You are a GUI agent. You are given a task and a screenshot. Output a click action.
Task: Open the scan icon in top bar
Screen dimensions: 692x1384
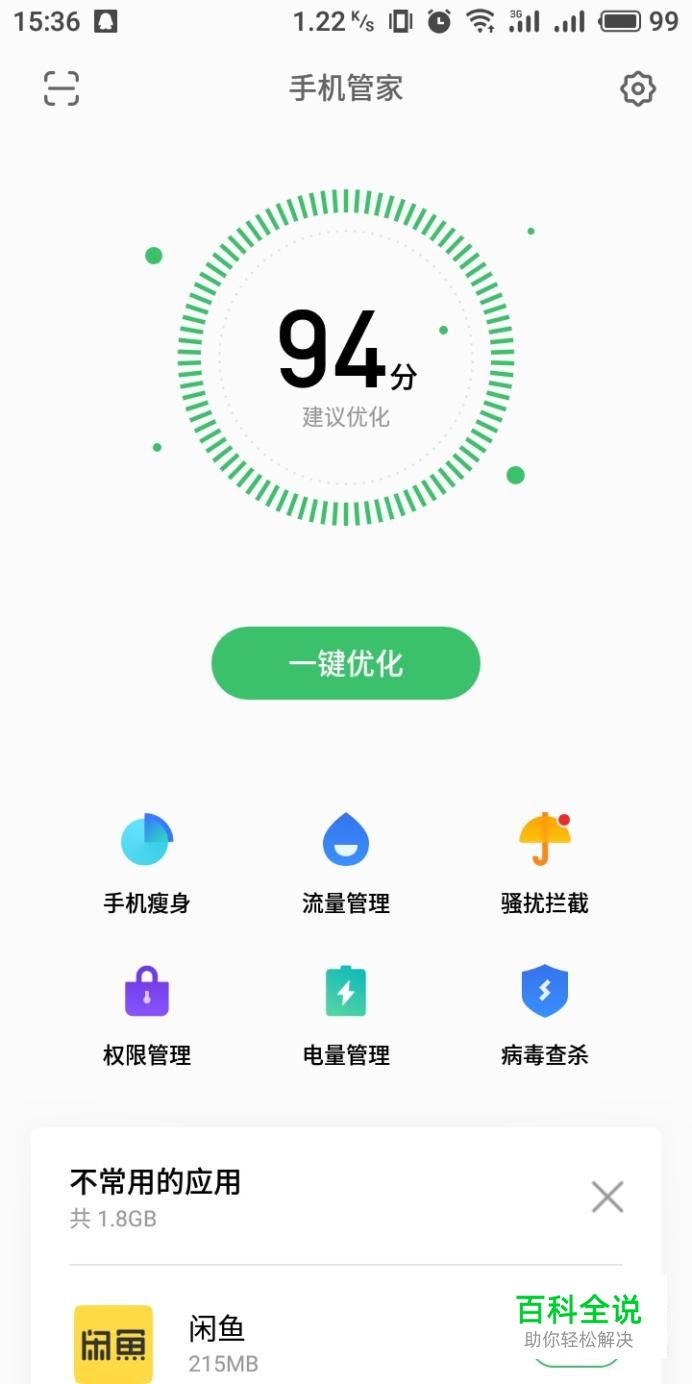pos(61,89)
